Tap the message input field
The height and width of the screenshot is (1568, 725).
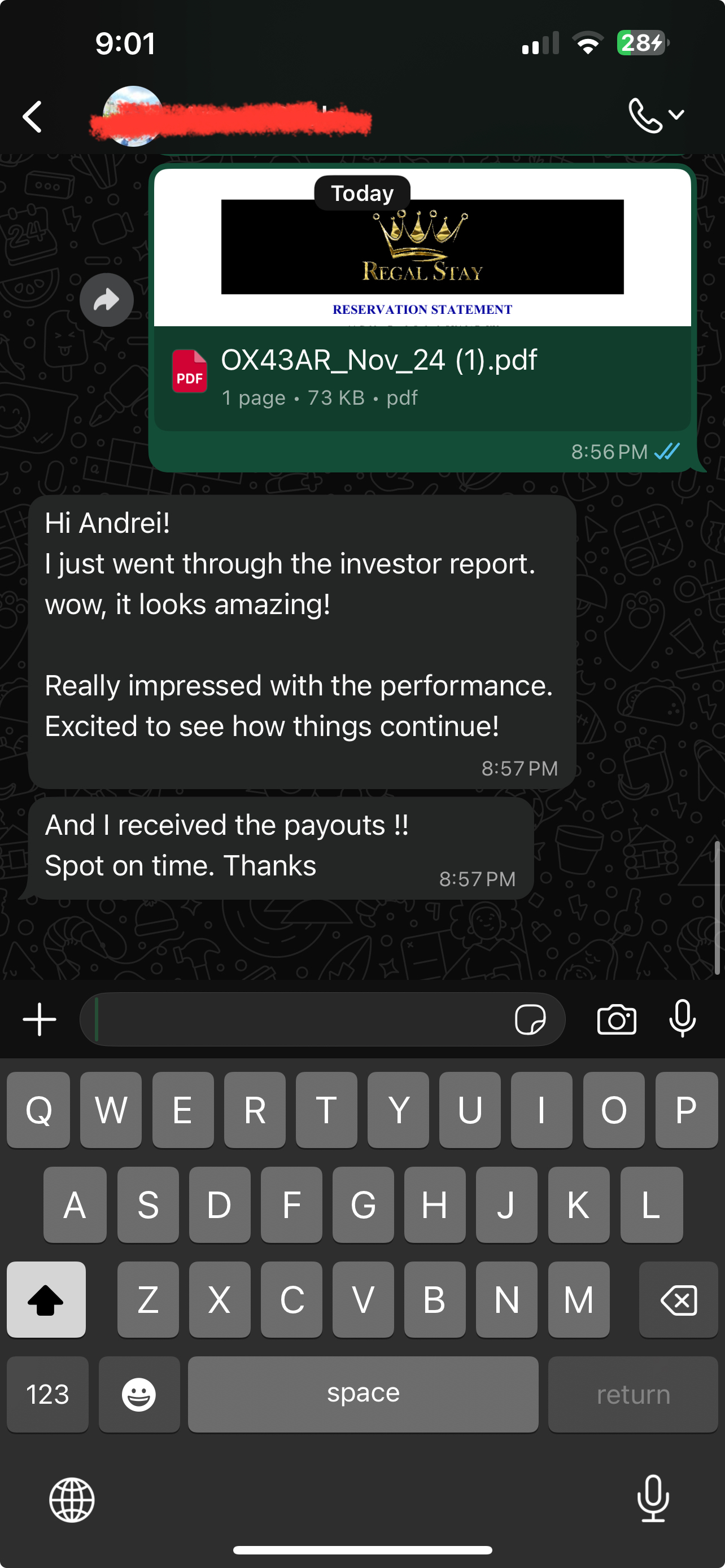point(304,1019)
